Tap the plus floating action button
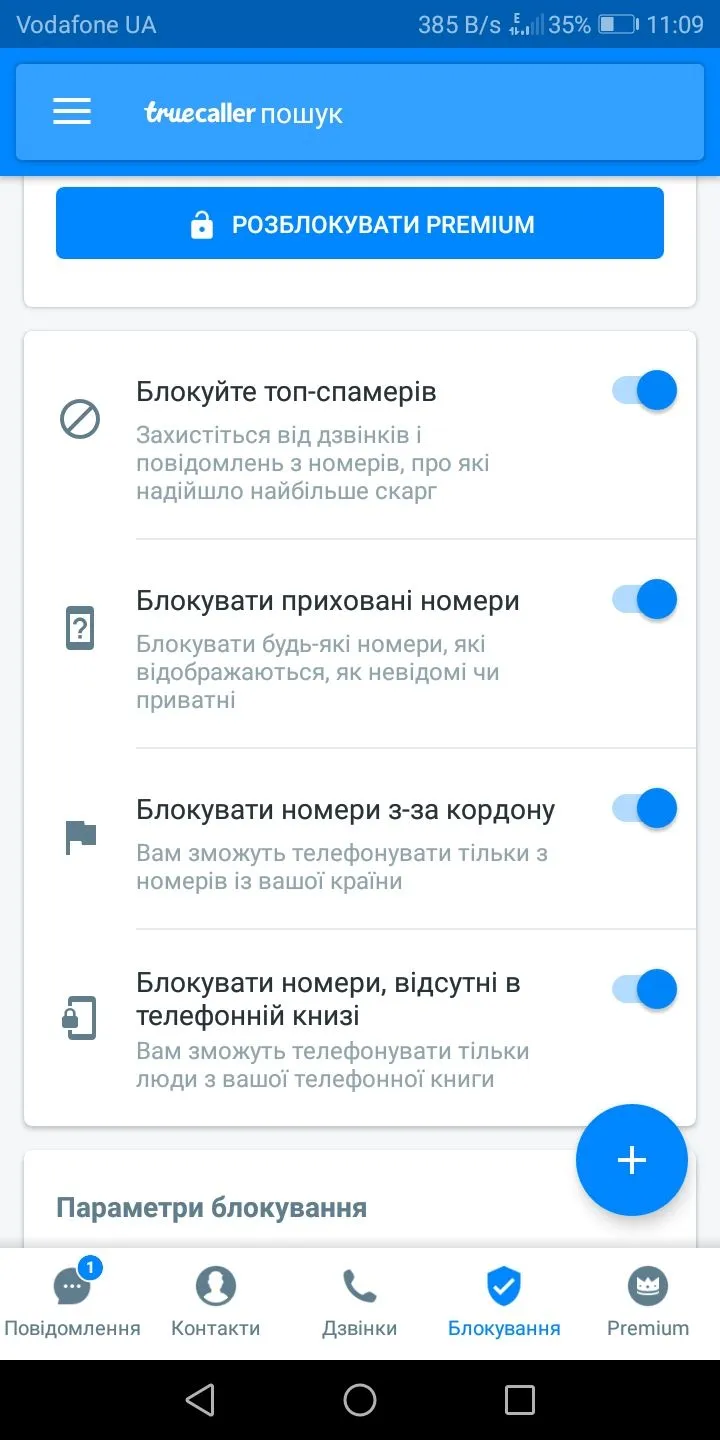The height and width of the screenshot is (1440, 720). (631, 1160)
